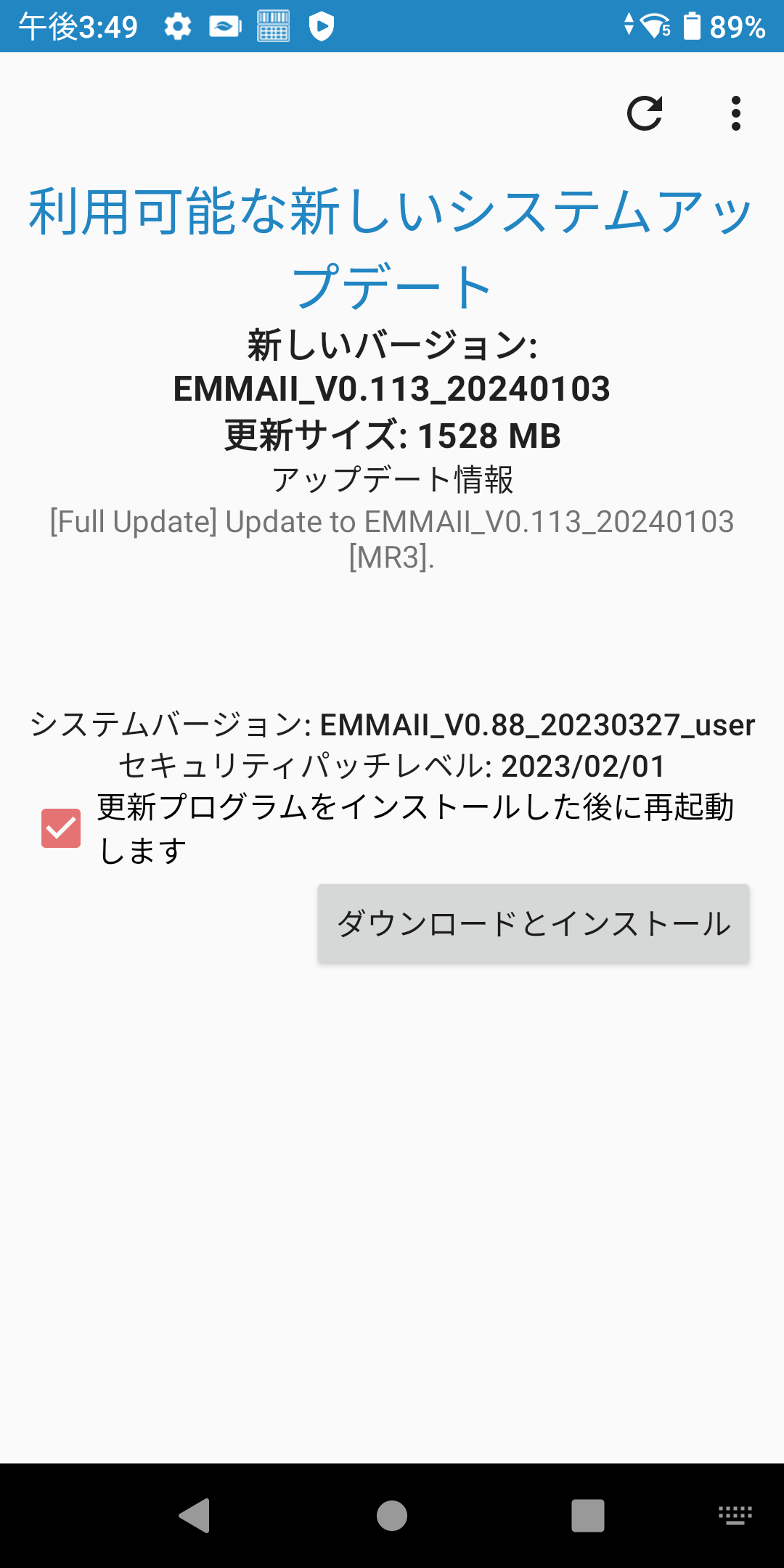Open the three-dot overflow menu
This screenshot has height=1568, width=784.
[736, 113]
